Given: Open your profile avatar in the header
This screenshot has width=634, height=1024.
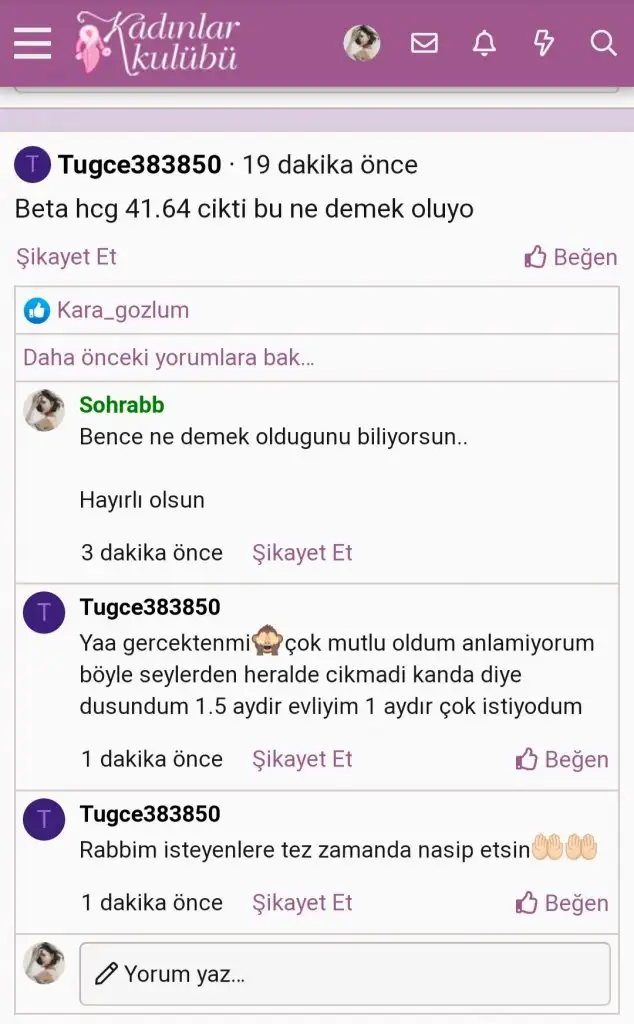Looking at the screenshot, I should pyautogui.click(x=362, y=43).
